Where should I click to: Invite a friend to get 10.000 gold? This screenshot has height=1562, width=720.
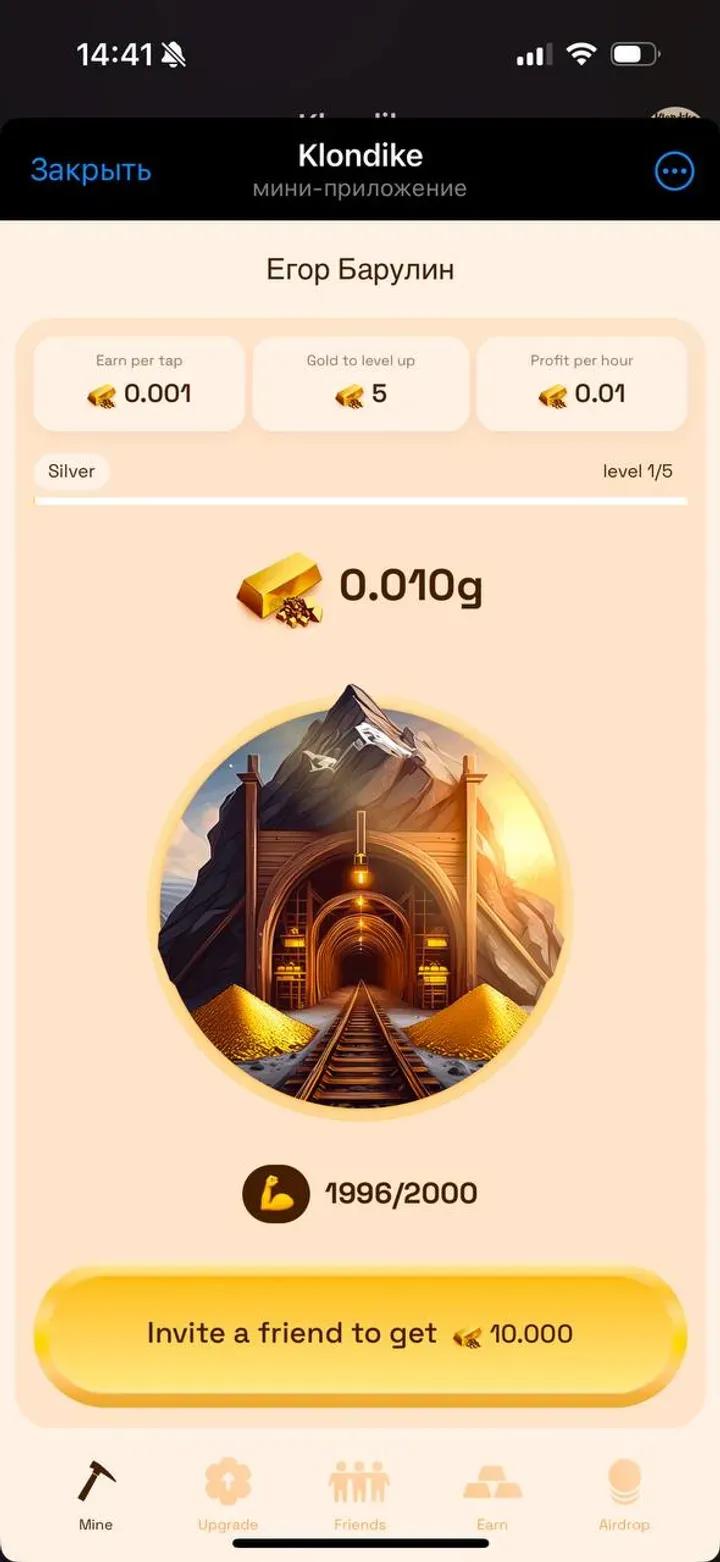(x=360, y=1334)
